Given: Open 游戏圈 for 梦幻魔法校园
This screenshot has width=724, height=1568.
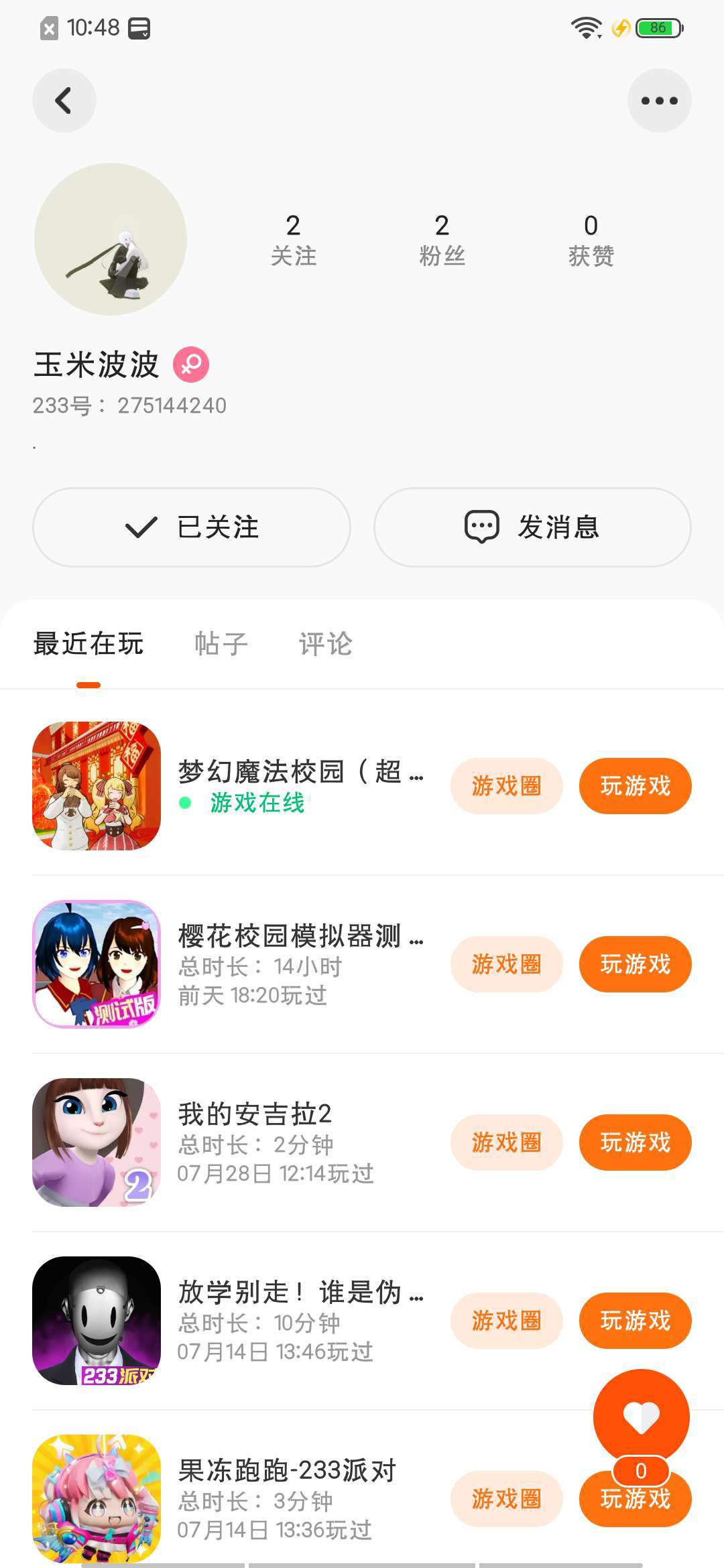Looking at the screenshot, I should point(506,786).
